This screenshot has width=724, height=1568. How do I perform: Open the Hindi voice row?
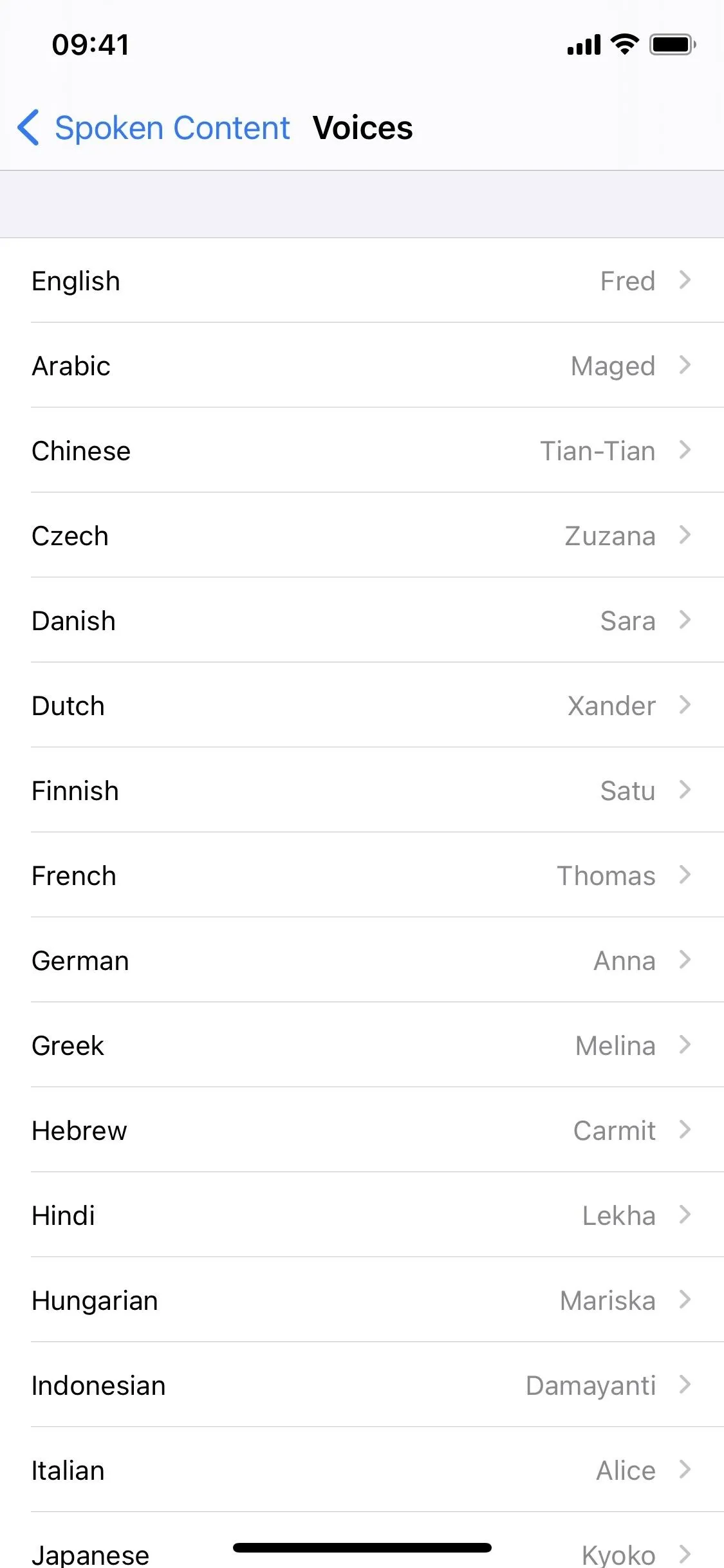click(362, 1215)
